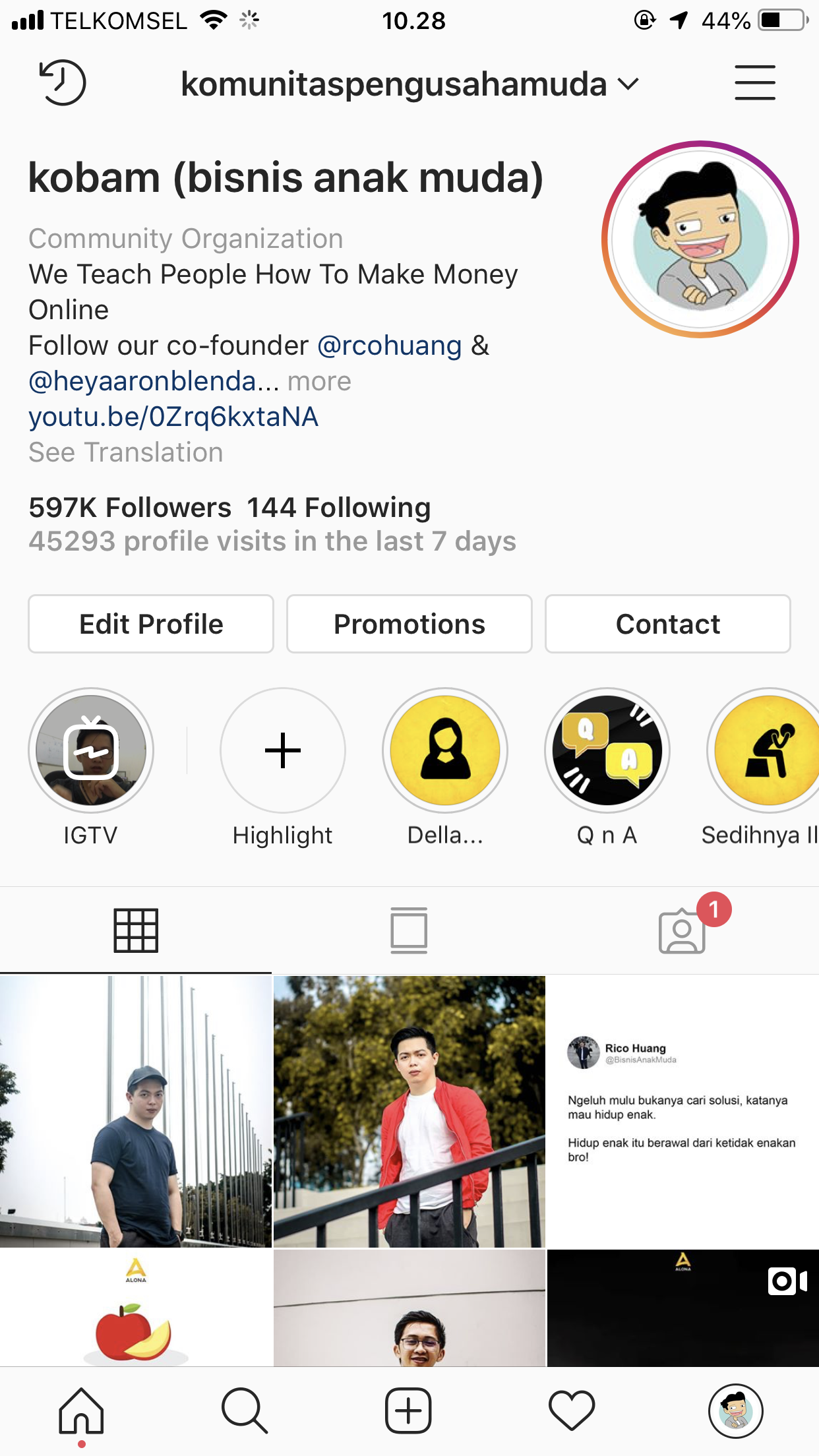Open the hamburger menu
Screen dimensions: 819x1456
[754, 83]
